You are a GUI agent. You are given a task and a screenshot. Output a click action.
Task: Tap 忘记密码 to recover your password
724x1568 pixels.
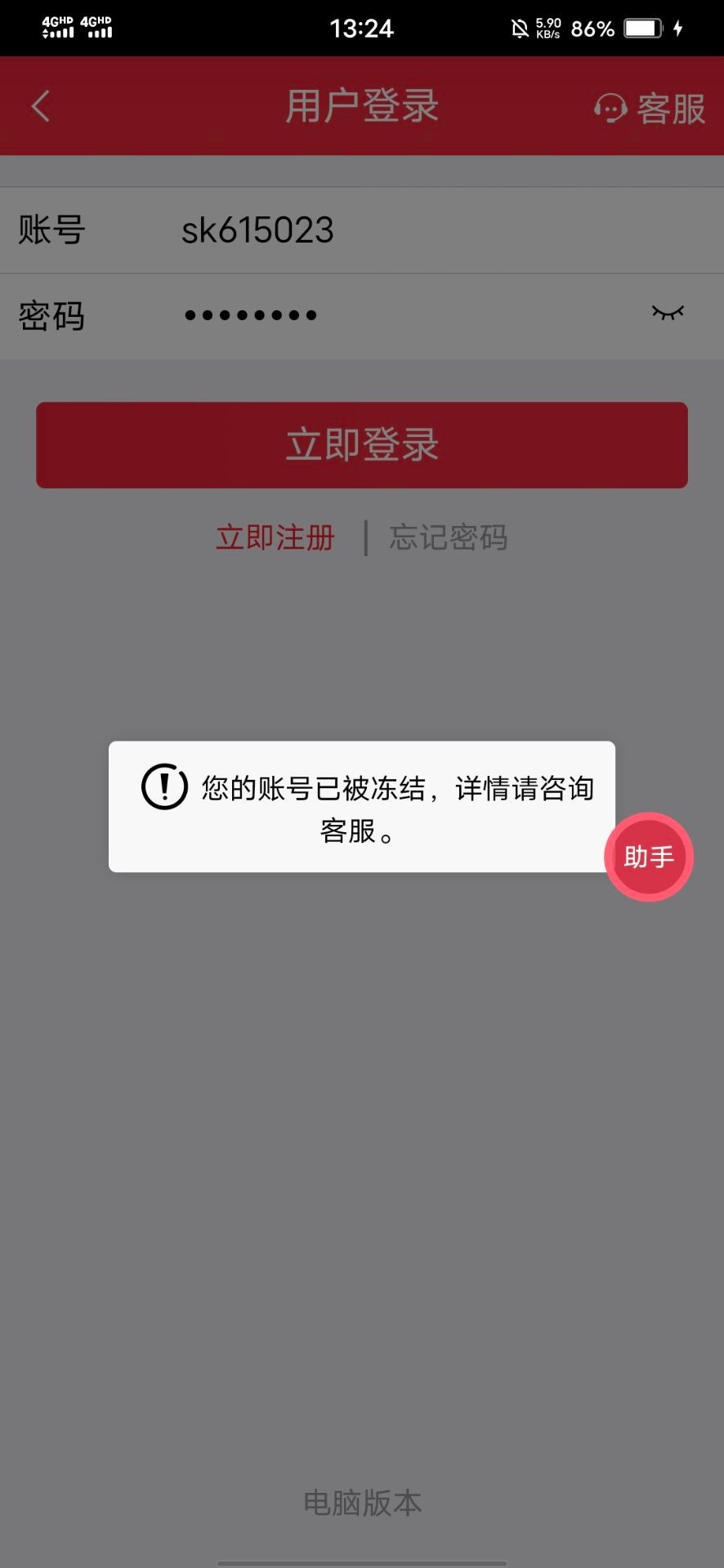point(449,537)
